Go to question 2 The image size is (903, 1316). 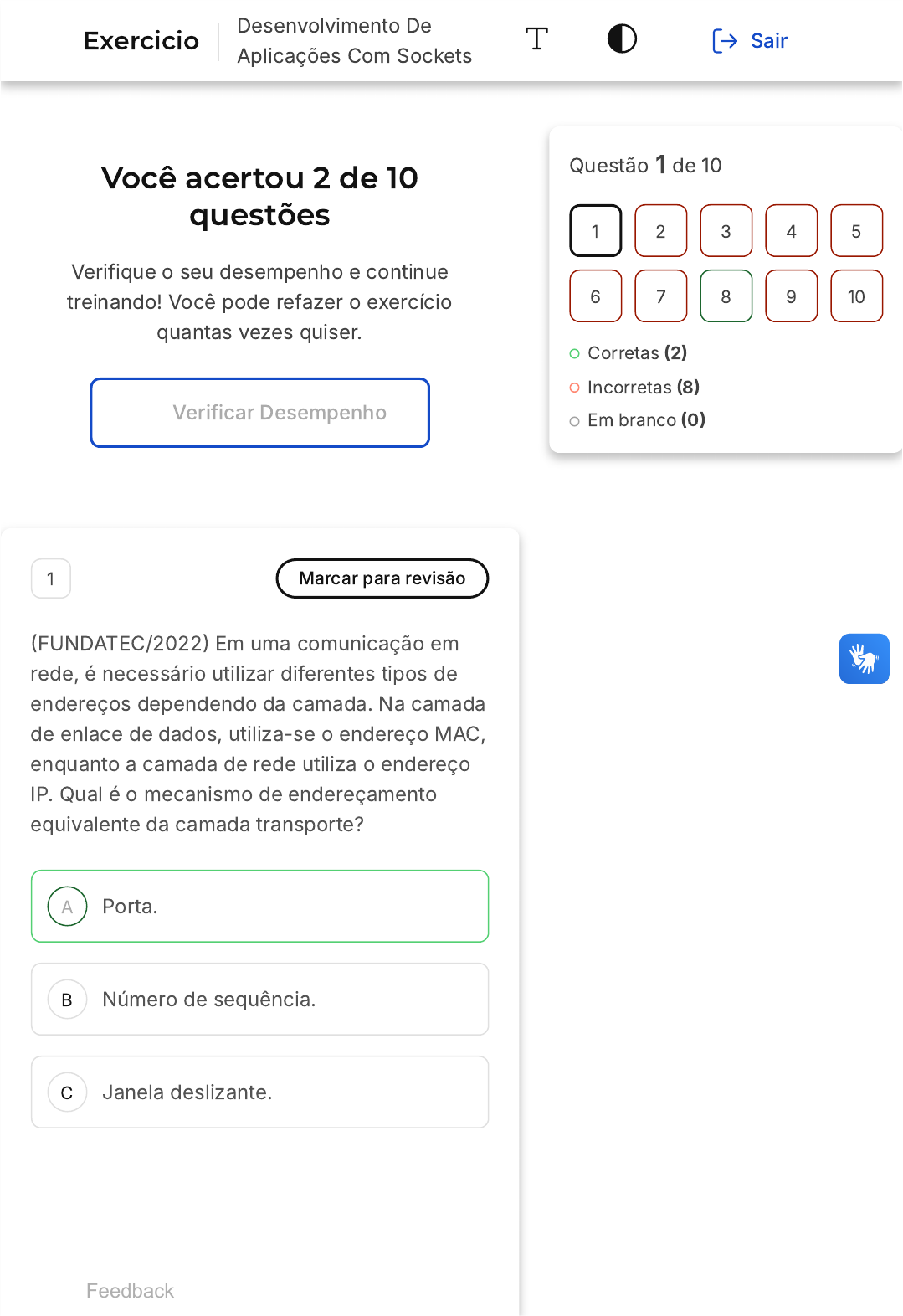click(661, 231)
